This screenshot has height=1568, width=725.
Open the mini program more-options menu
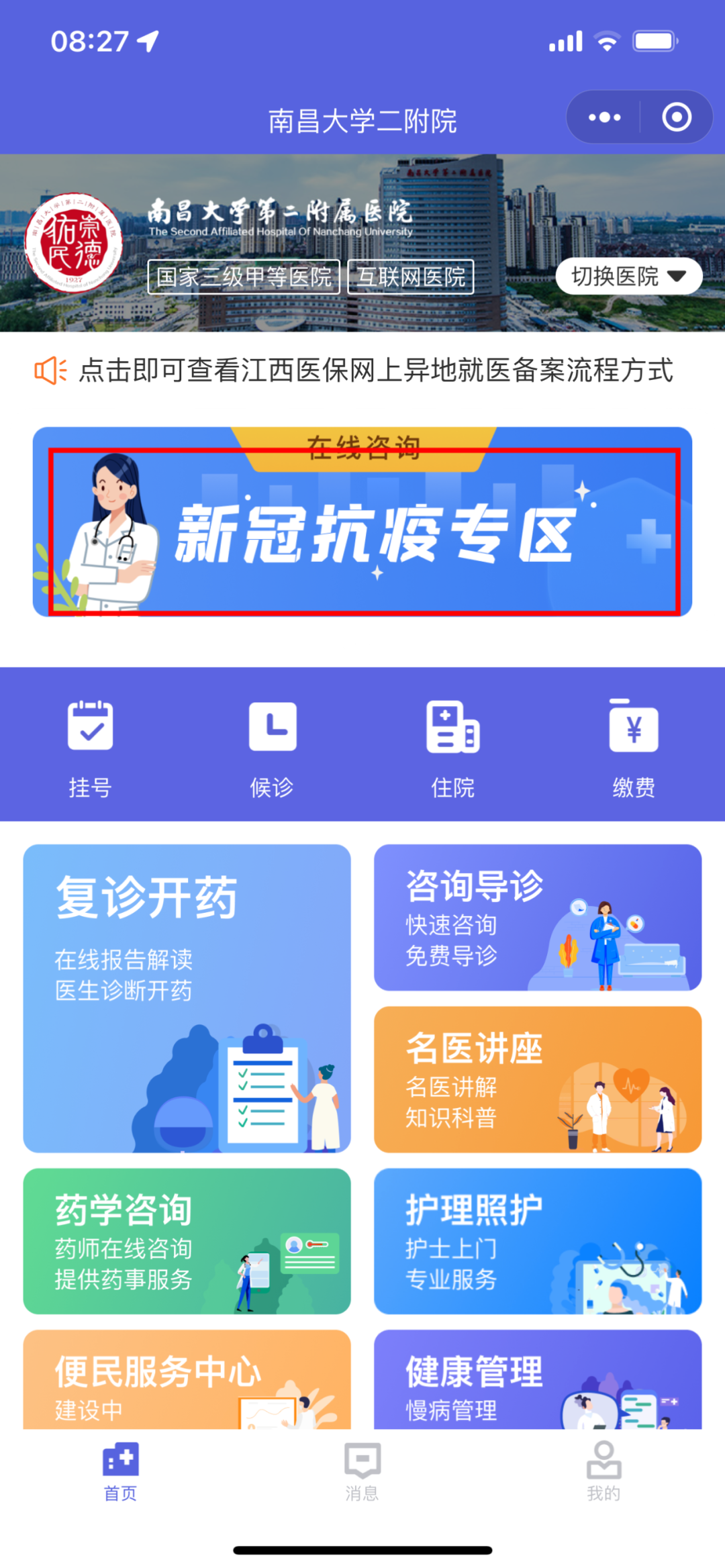click(604, 117)
